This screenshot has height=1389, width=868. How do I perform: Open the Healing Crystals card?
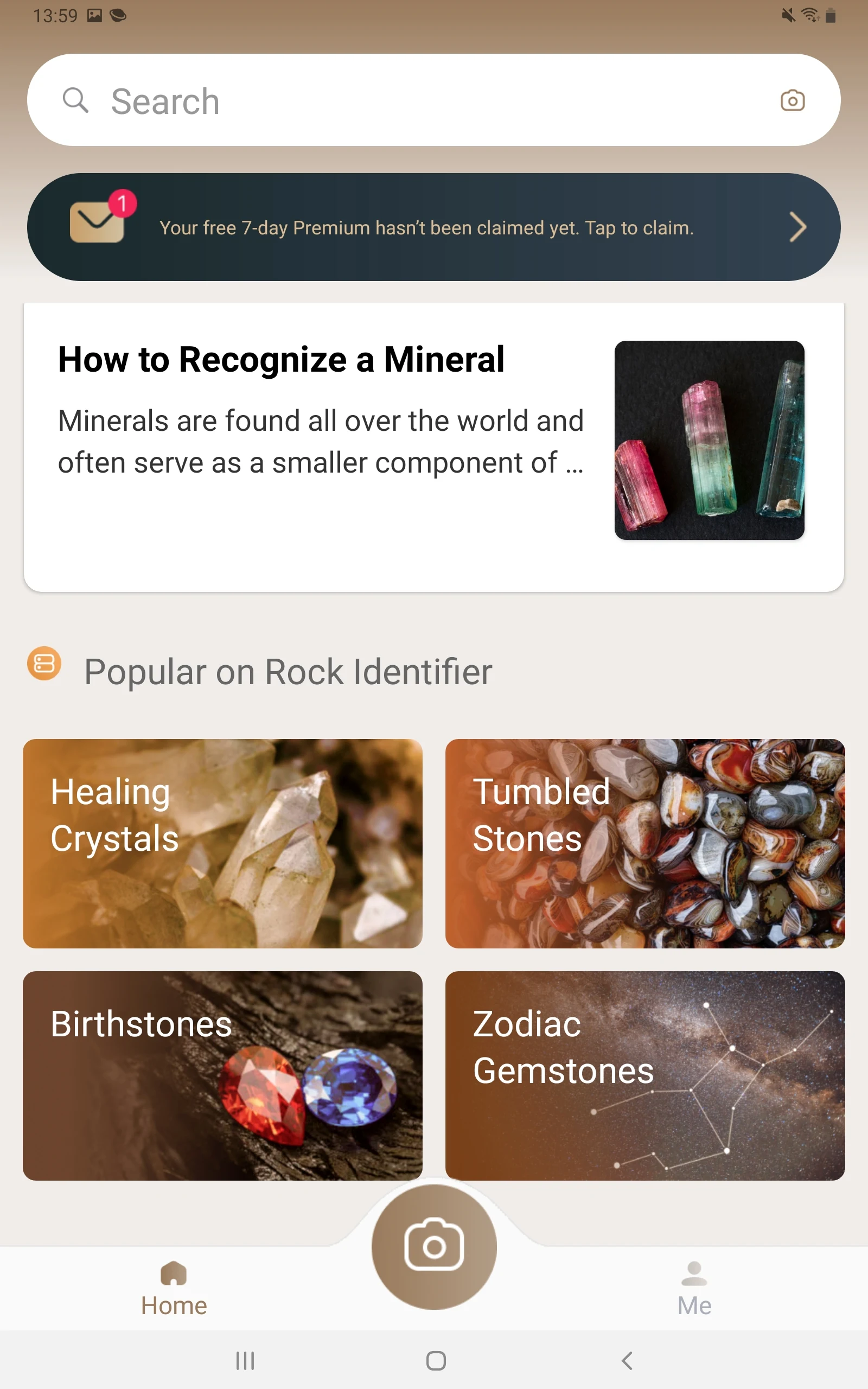(223, 844)
